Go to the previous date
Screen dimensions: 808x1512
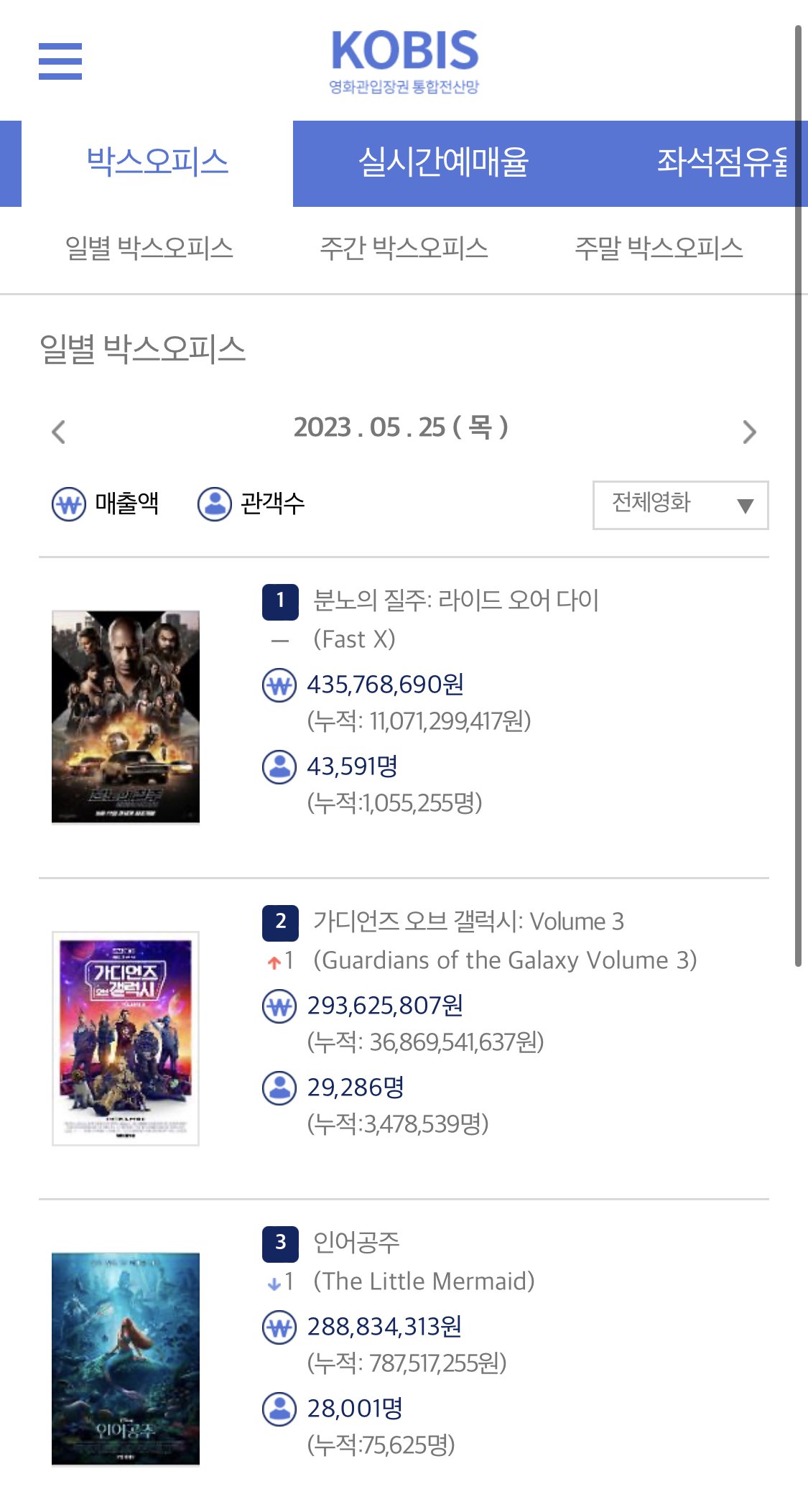pos(59,431)
